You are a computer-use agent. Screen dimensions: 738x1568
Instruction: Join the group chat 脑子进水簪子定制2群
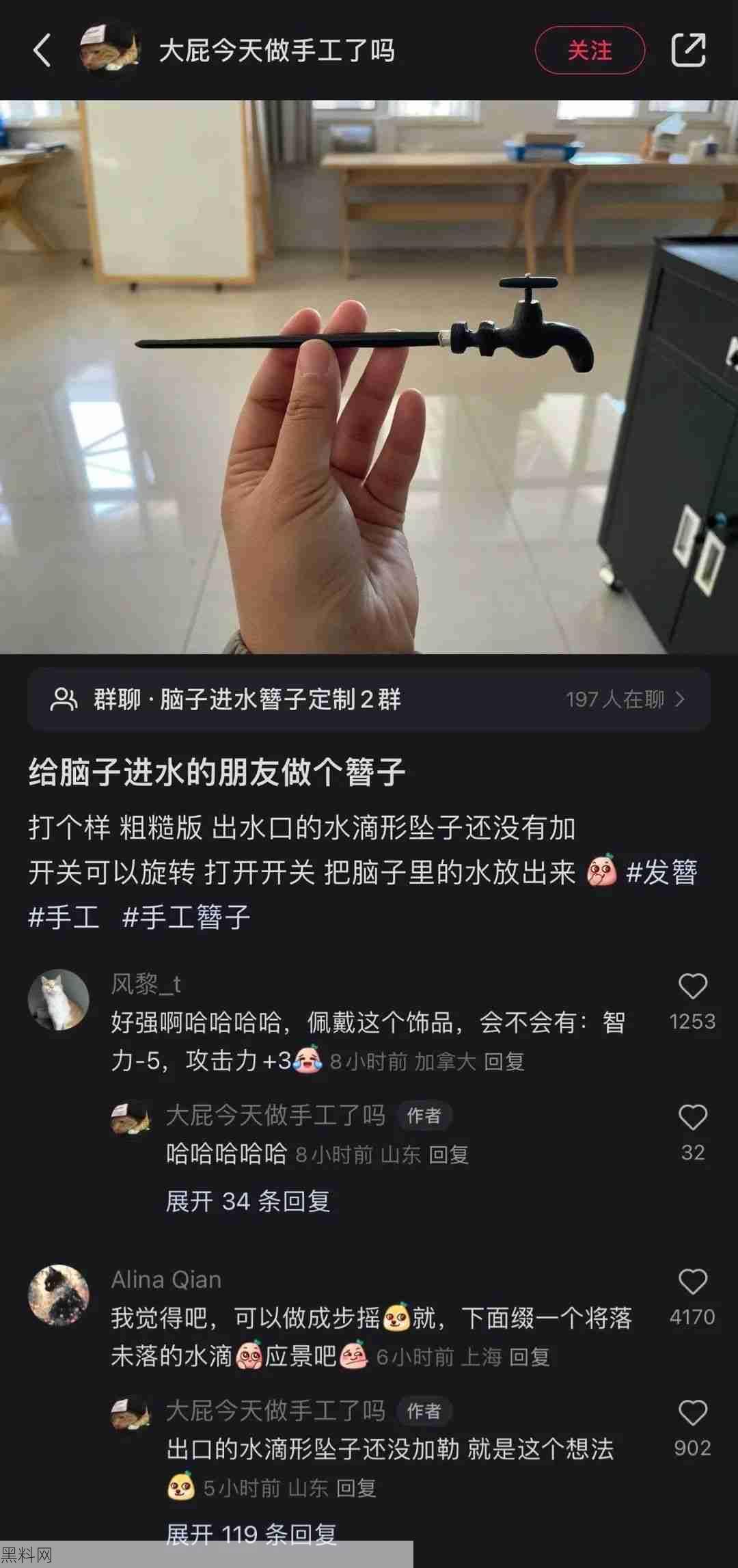369,699
